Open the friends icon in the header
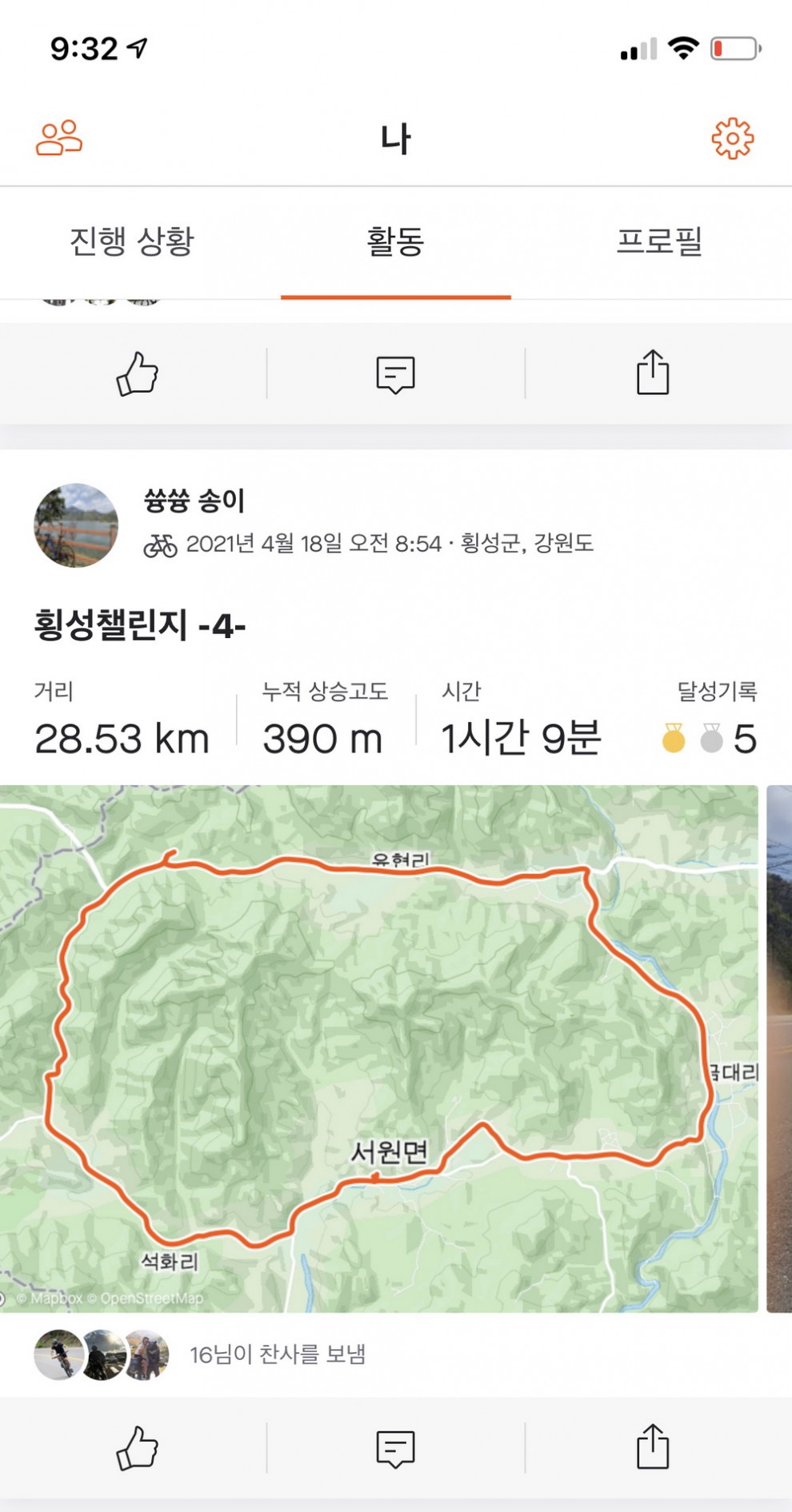Viewport: 792px width, 1512px height. (59, 138)
